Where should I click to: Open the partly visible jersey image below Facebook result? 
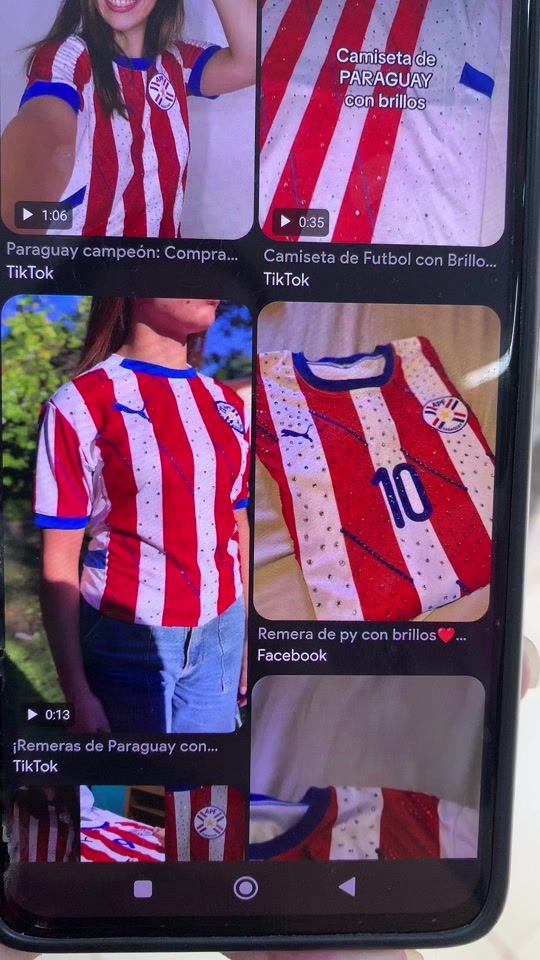[367, 767]
